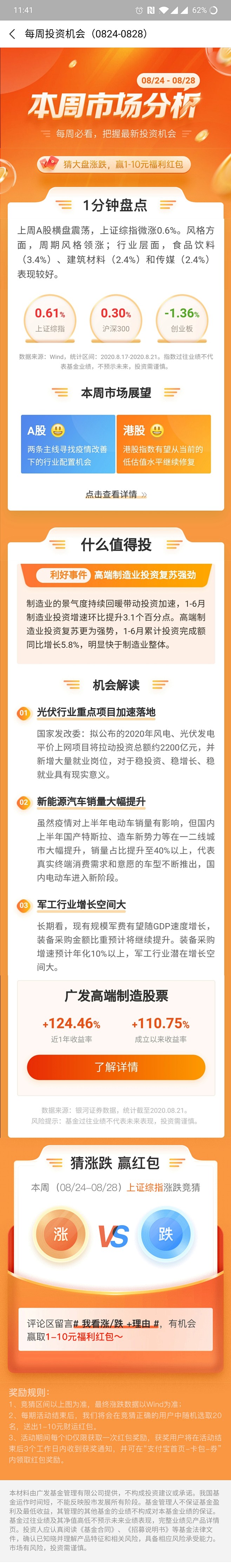Screen dimensions: 231x1568
Task: Tap the 猜大盘涨跌 red packet banner
Action: pyautogui.click(x=114, y=164)
